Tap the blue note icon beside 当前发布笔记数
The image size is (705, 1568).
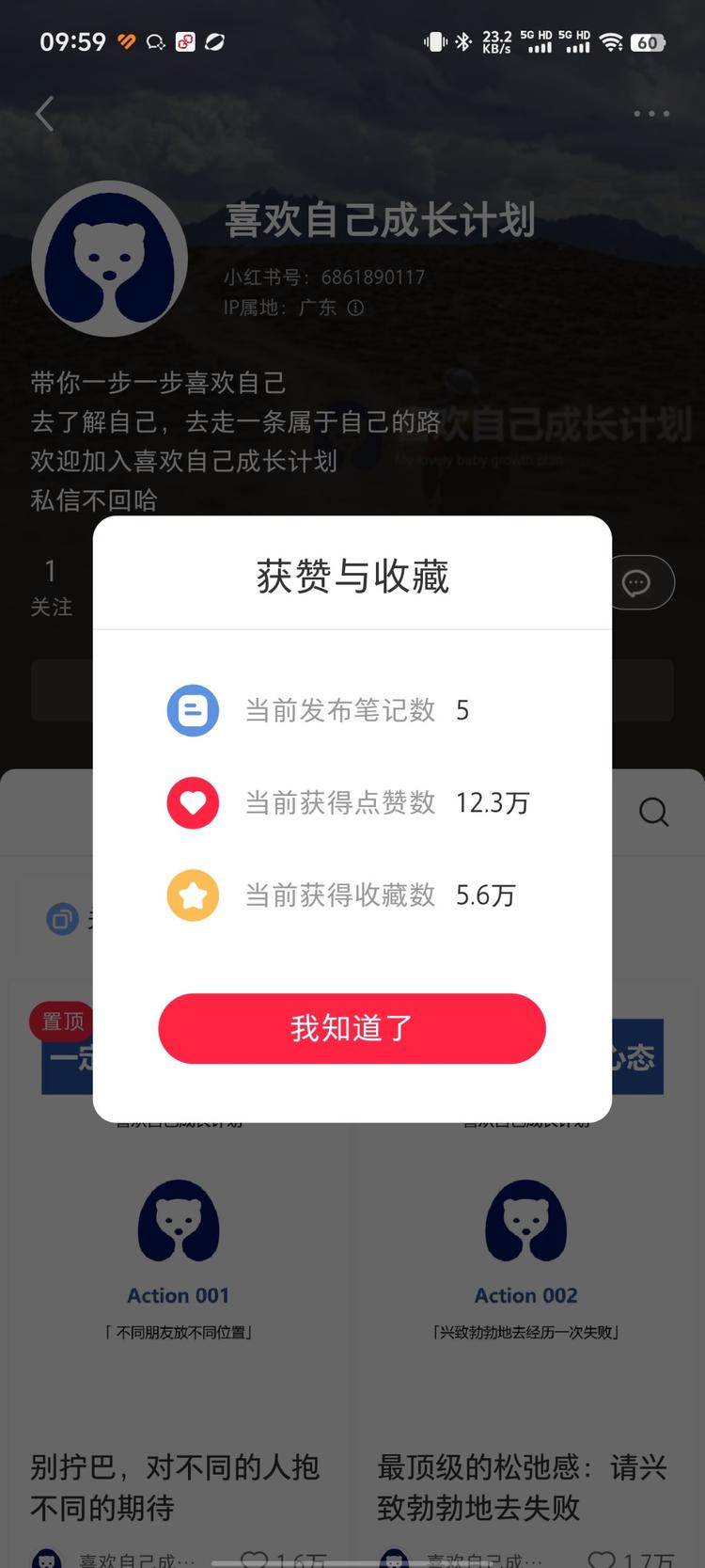(x=193, y=710)
